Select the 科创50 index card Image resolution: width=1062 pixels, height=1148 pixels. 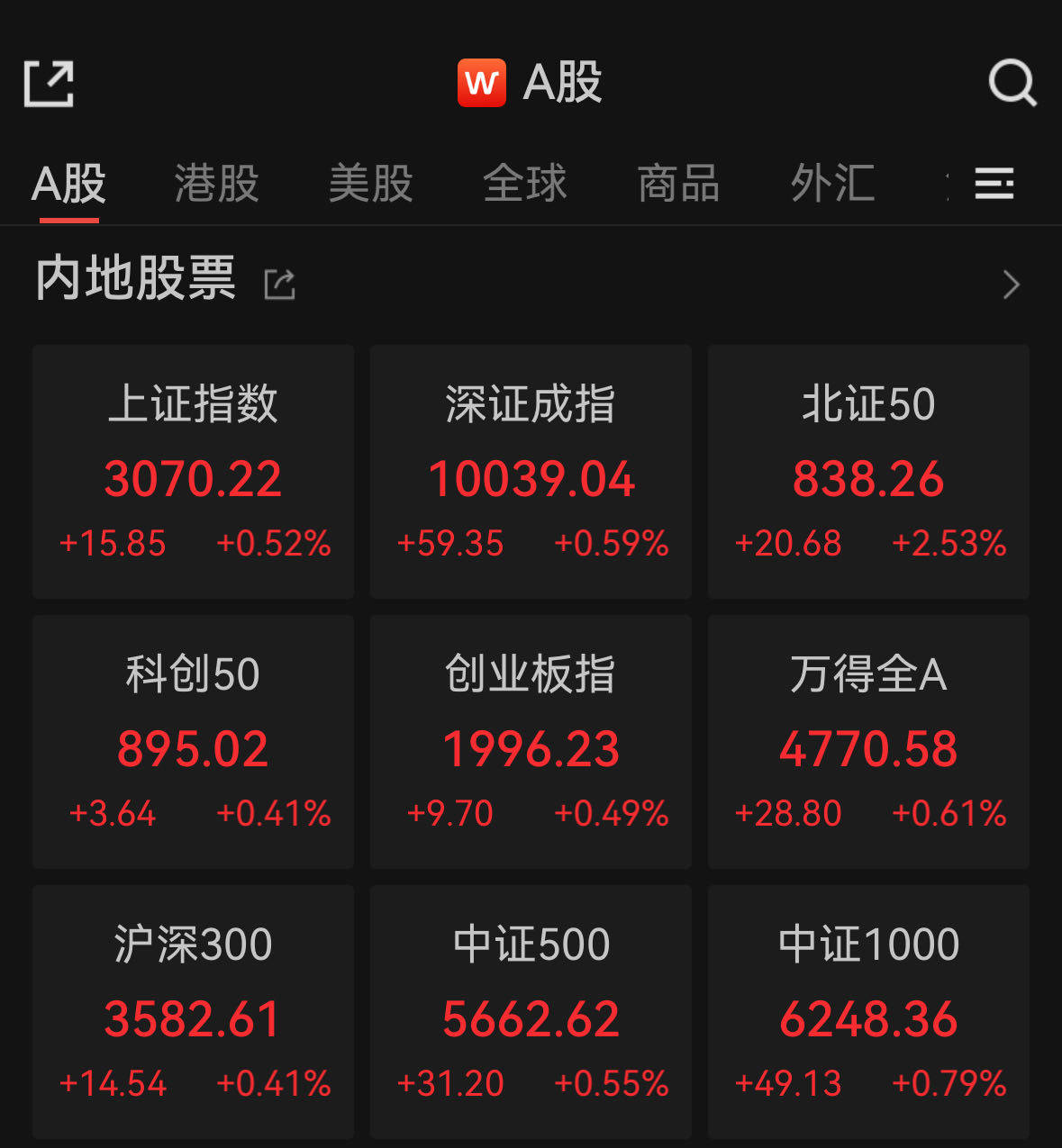coord(193,741)
